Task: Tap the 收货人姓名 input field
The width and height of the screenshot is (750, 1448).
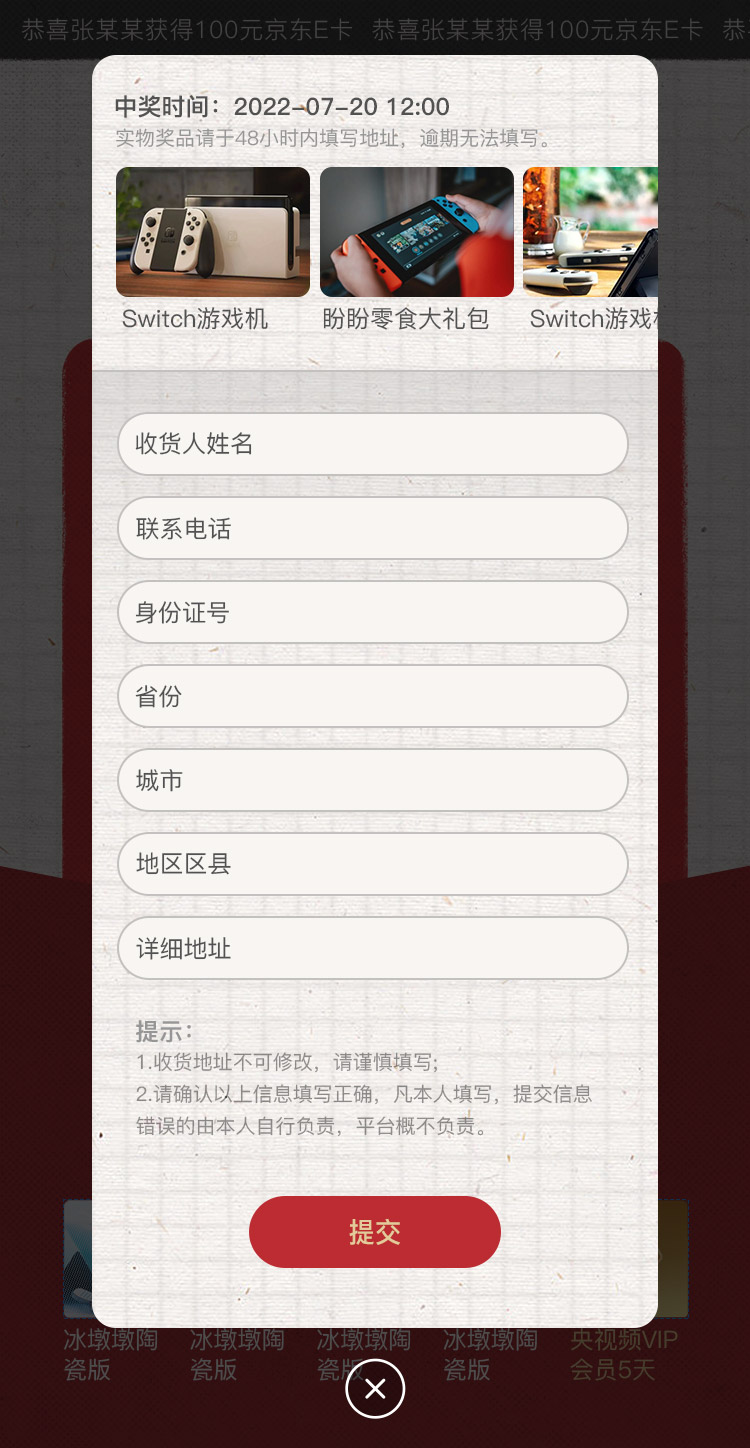Action: click(x=372, y=444)
